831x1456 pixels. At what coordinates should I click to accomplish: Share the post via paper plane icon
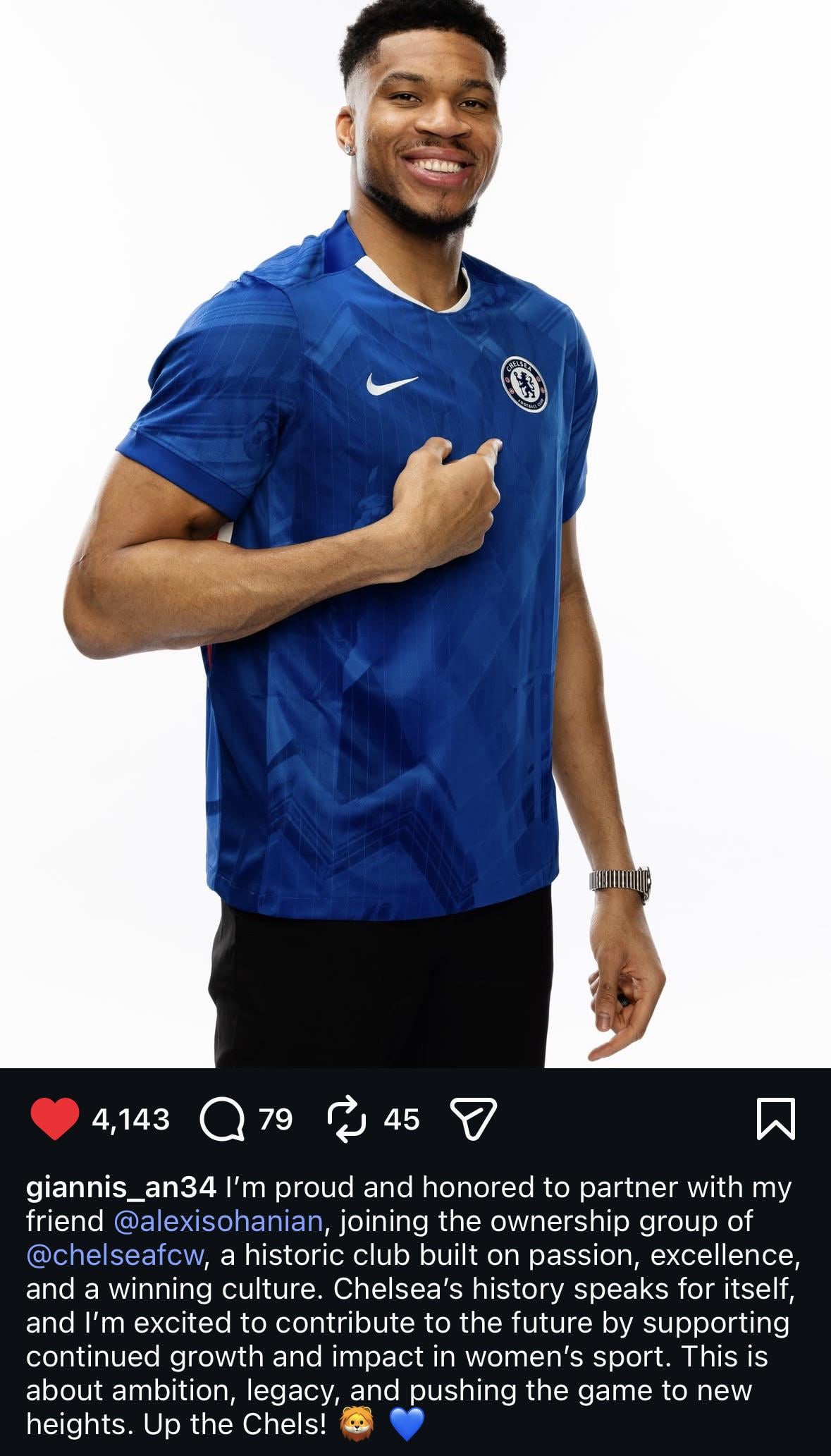(474, 1119)
